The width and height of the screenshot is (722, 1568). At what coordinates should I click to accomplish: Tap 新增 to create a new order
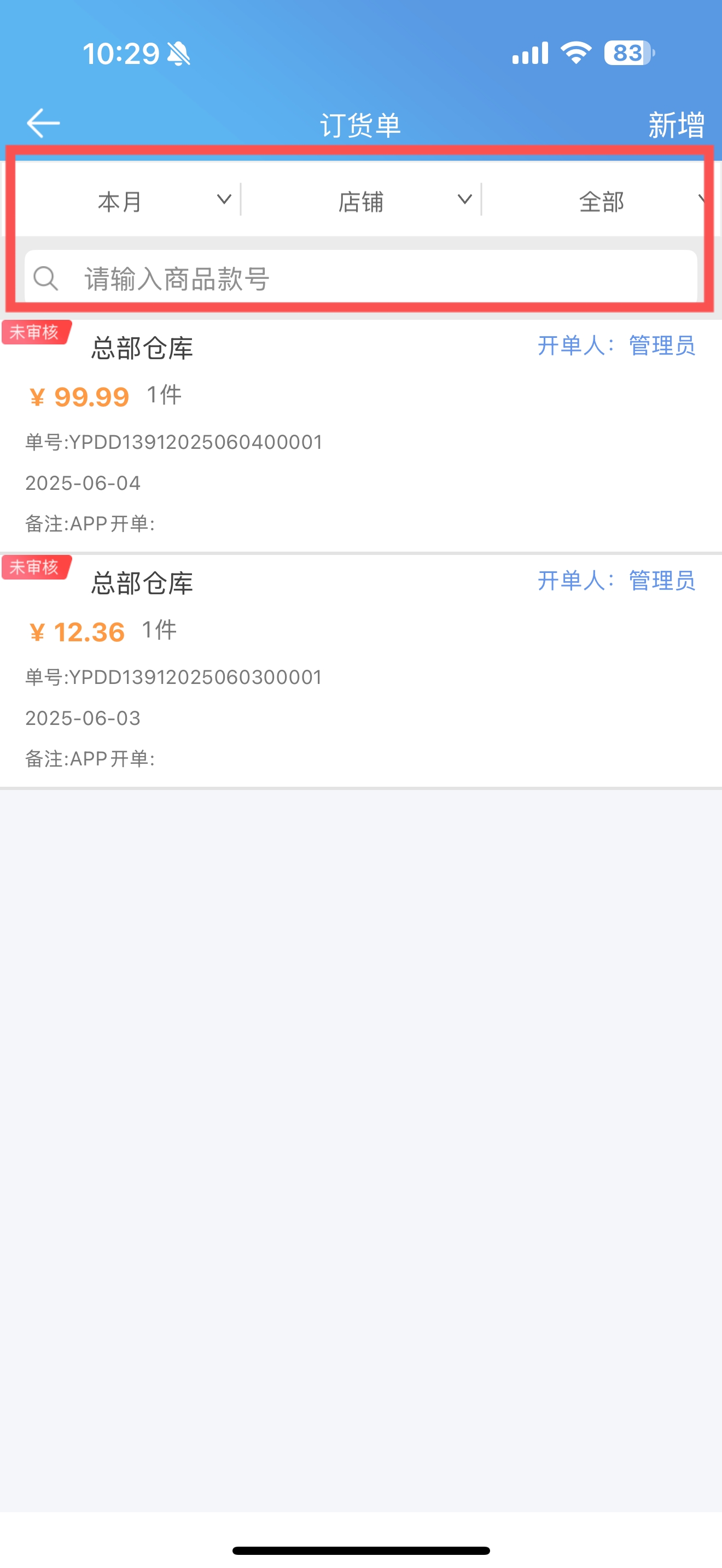point(676,125)
